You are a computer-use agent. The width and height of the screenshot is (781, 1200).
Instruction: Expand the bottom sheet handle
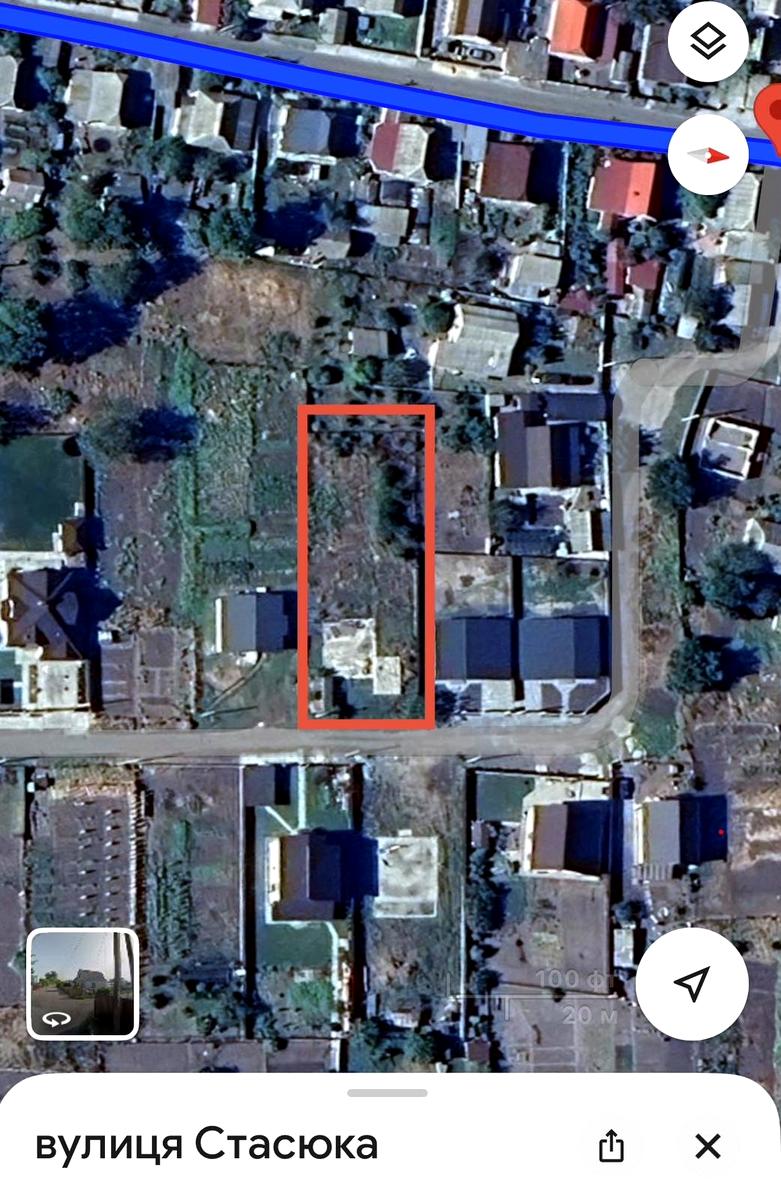tap(388, 1093)
